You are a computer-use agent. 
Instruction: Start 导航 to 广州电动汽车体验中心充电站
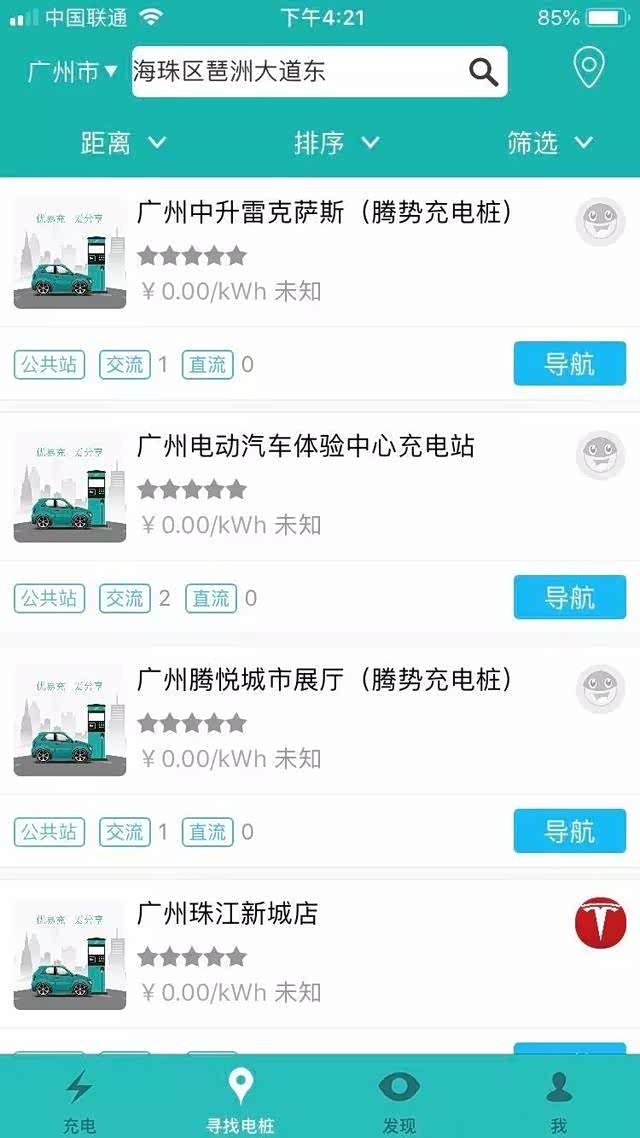(x=569, y=598)
